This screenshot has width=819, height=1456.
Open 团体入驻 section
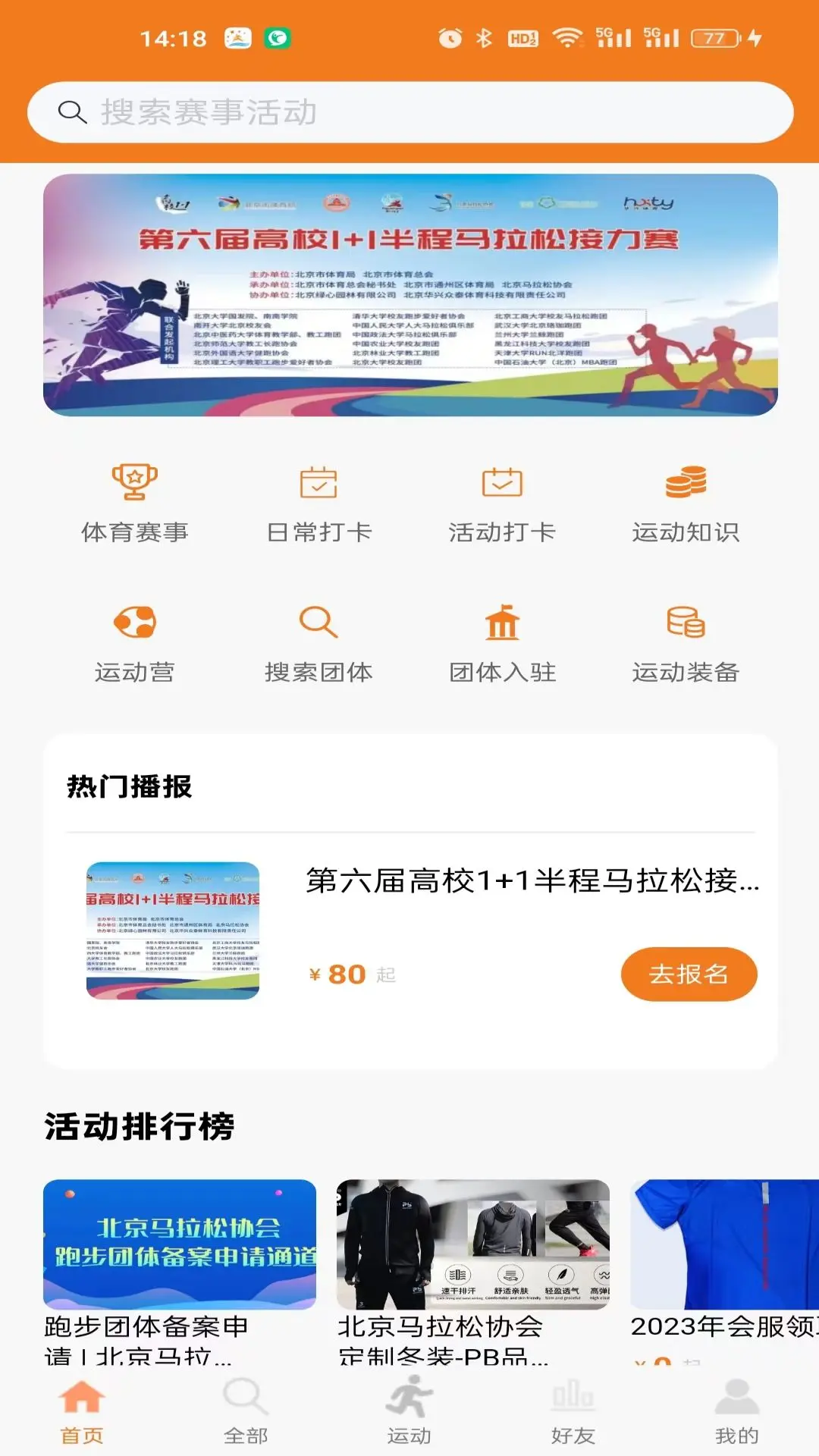(x=502, y=643)
